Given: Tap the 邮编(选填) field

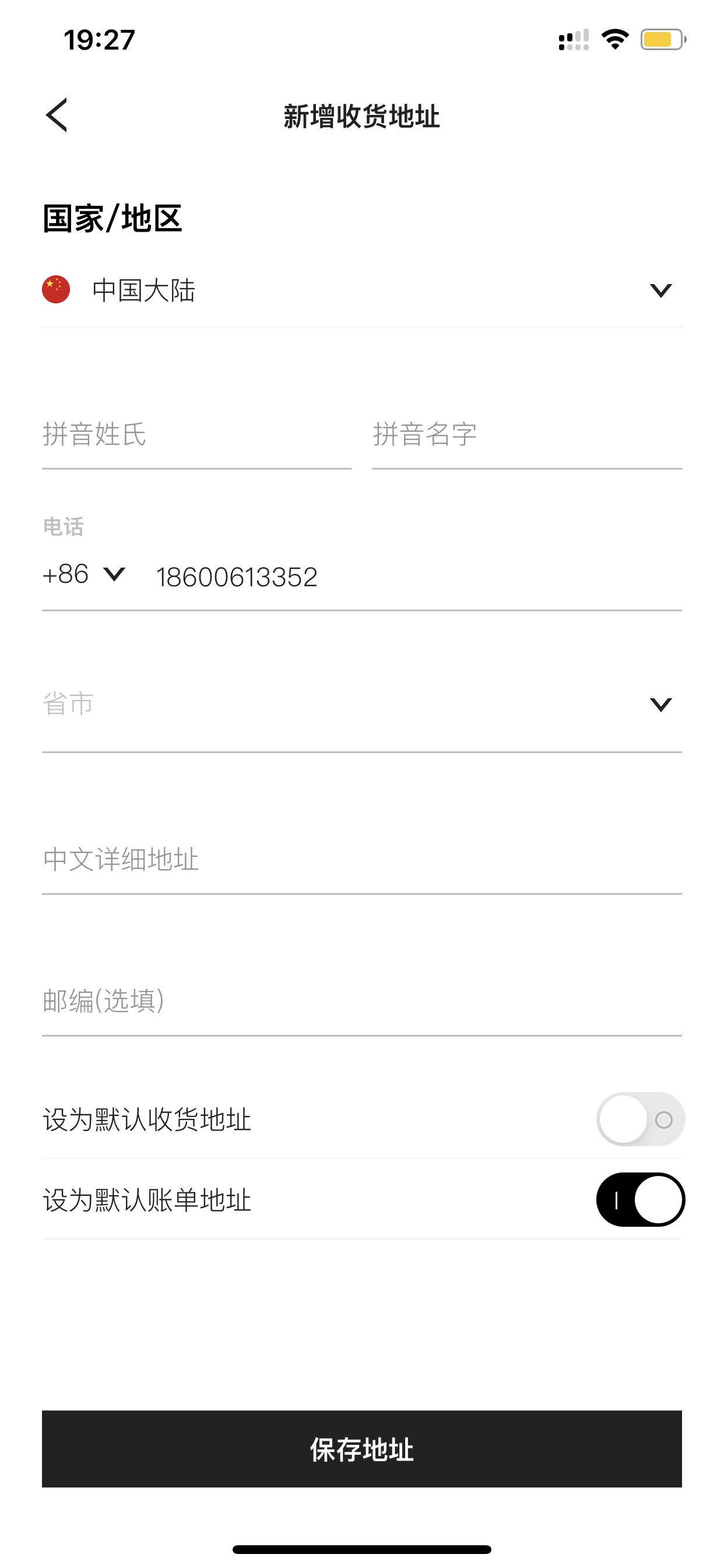Looking at the screenshot, I should click(x=362, y=1000).
